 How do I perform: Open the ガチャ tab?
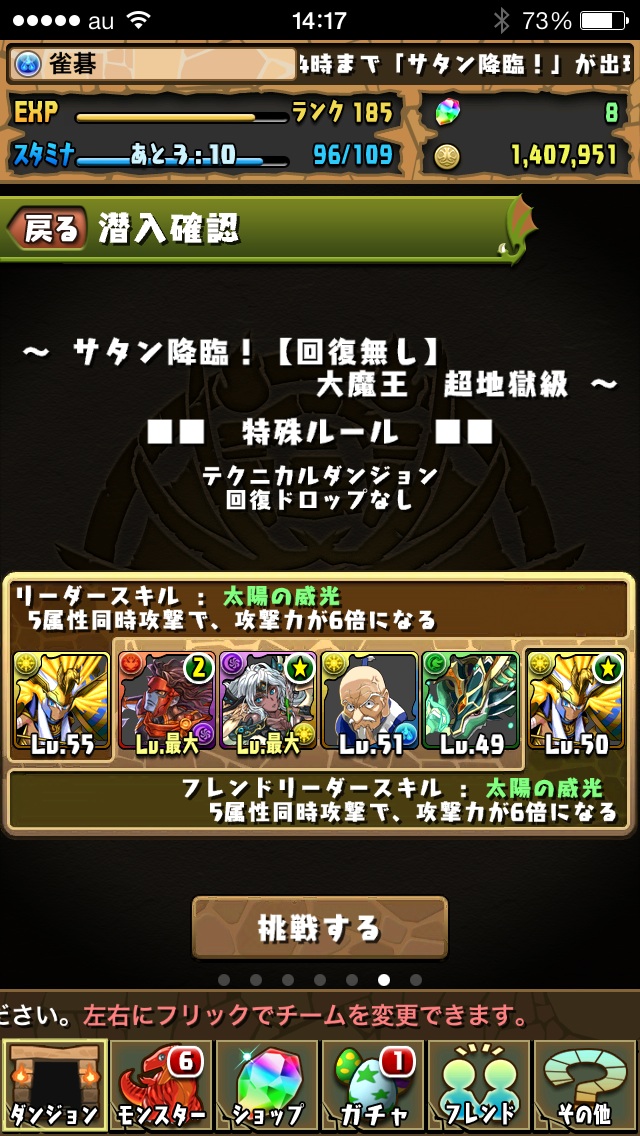point(372,1085)
